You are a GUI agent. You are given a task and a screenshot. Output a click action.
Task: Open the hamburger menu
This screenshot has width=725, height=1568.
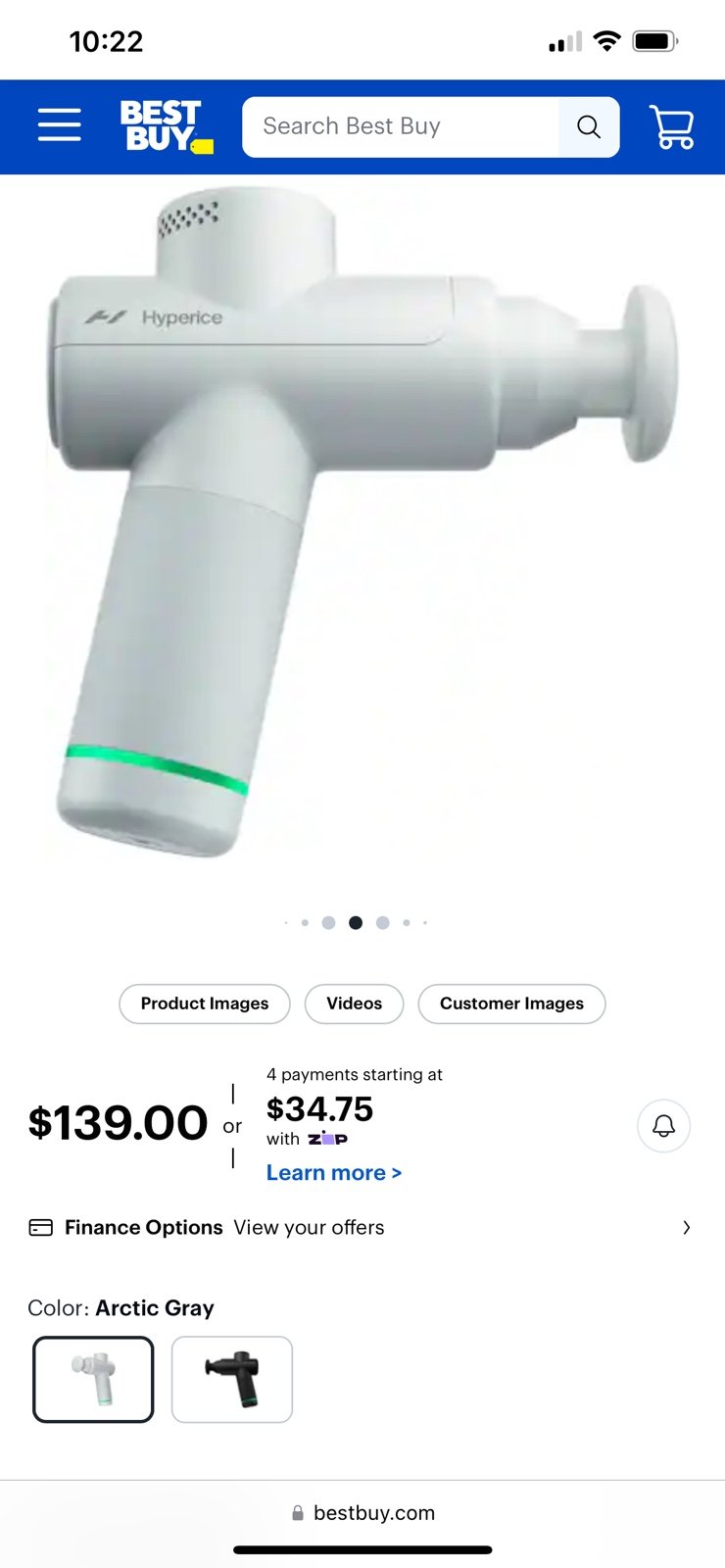pos(60,125)
